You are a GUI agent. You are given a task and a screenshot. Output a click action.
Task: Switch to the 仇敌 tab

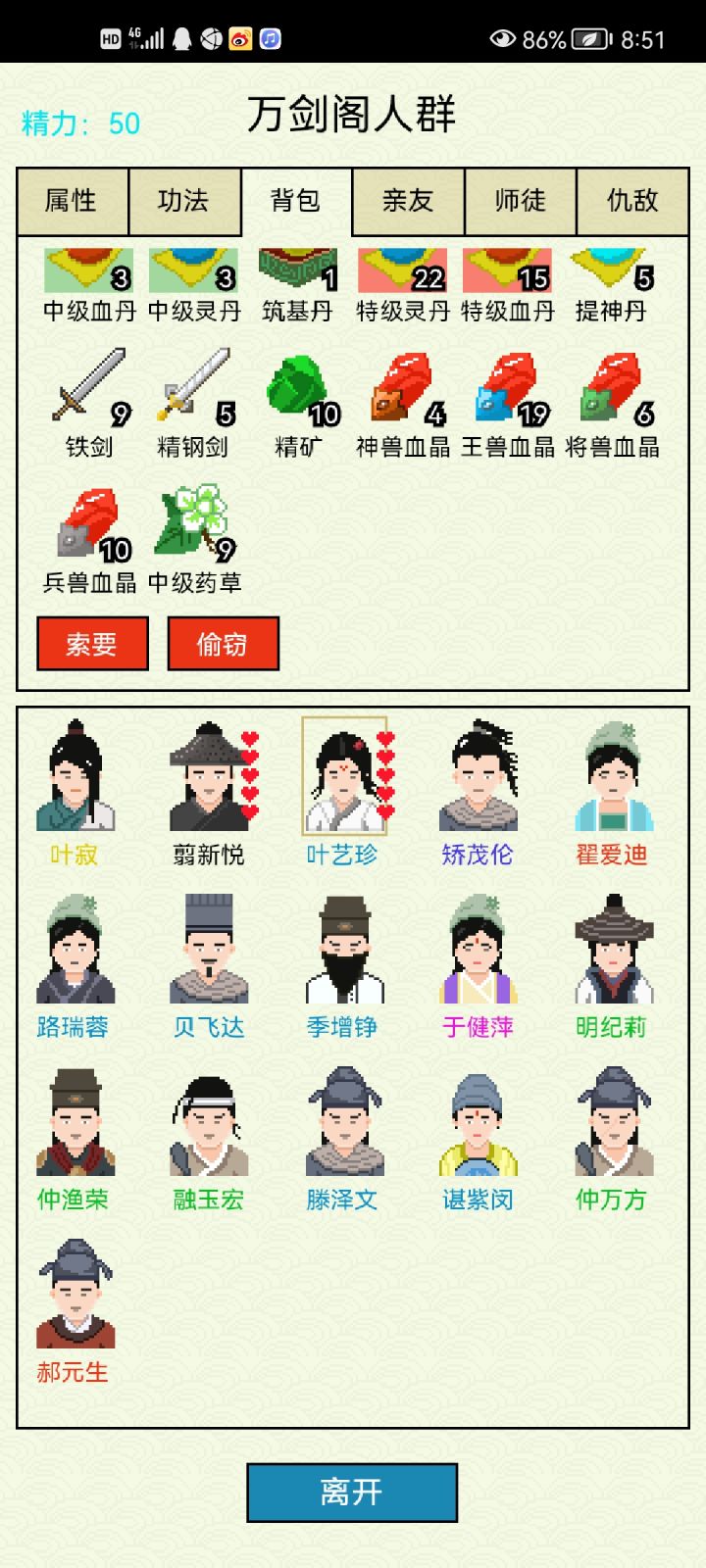632,201
